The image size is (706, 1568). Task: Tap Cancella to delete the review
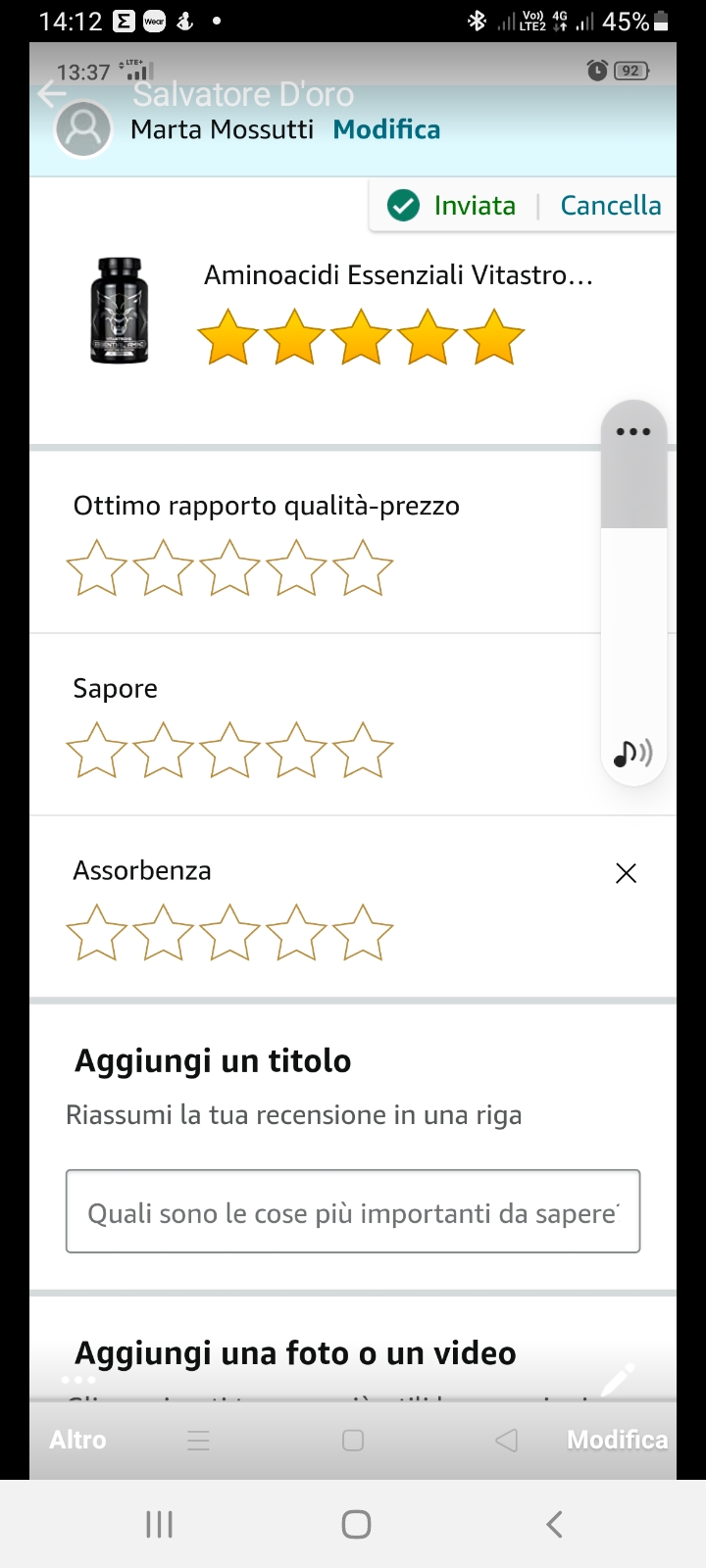coord(610,206)
